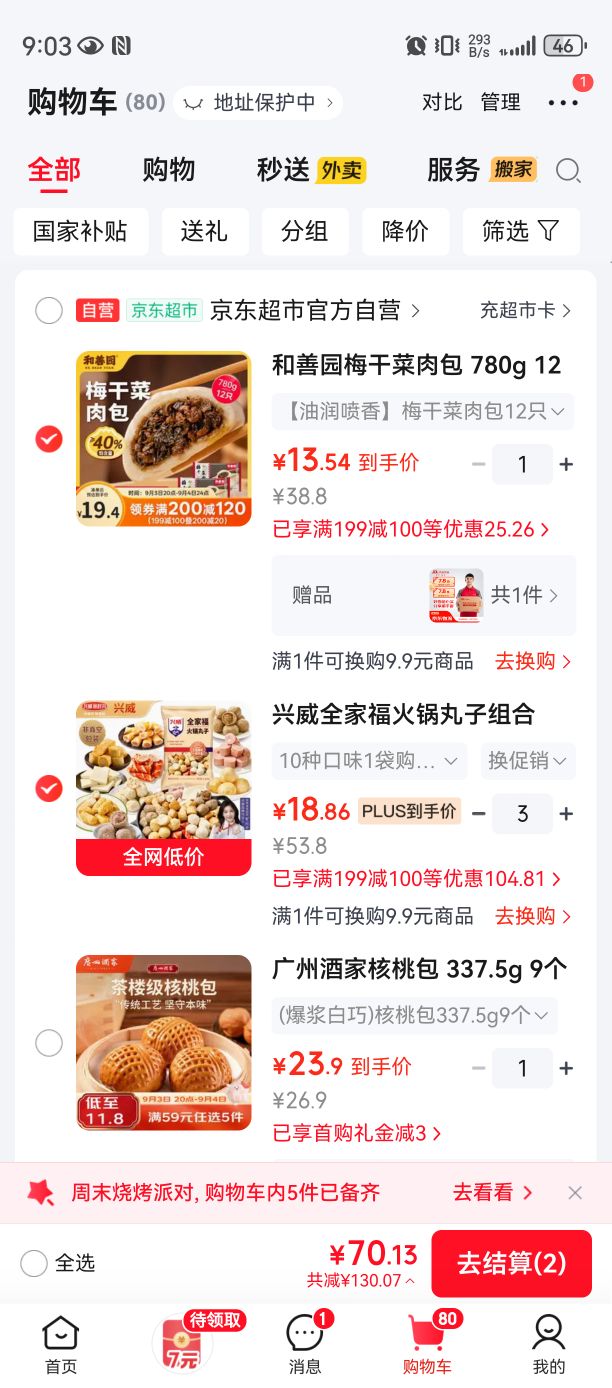The height and width of the screenshot is (1388, 612).
Task: Switch to the 服务 tab
Action: pyautogui.click(x=482, y=170)
